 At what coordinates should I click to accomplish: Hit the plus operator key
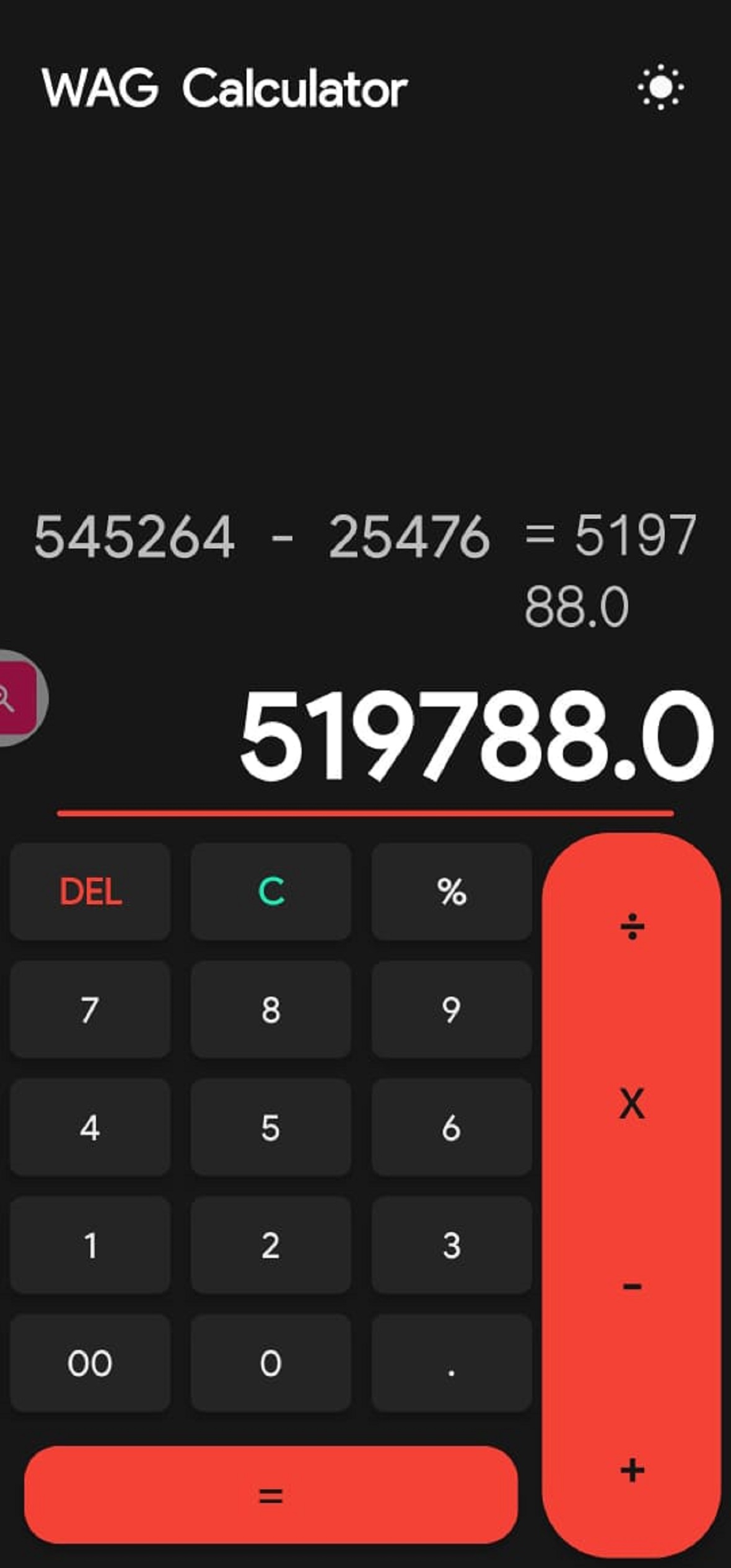pyautogui.click(x=631, y=1471)
